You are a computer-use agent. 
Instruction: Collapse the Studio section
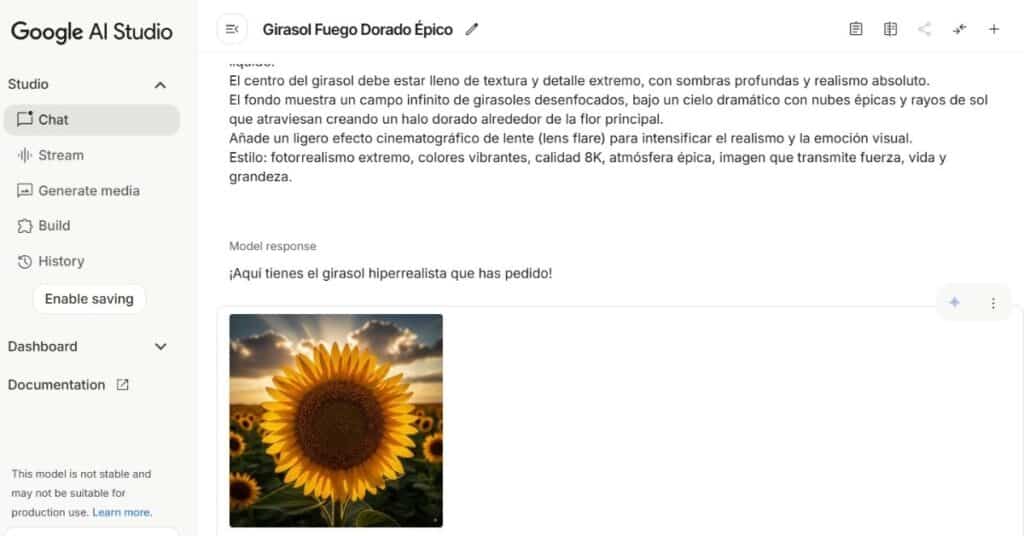160,85
